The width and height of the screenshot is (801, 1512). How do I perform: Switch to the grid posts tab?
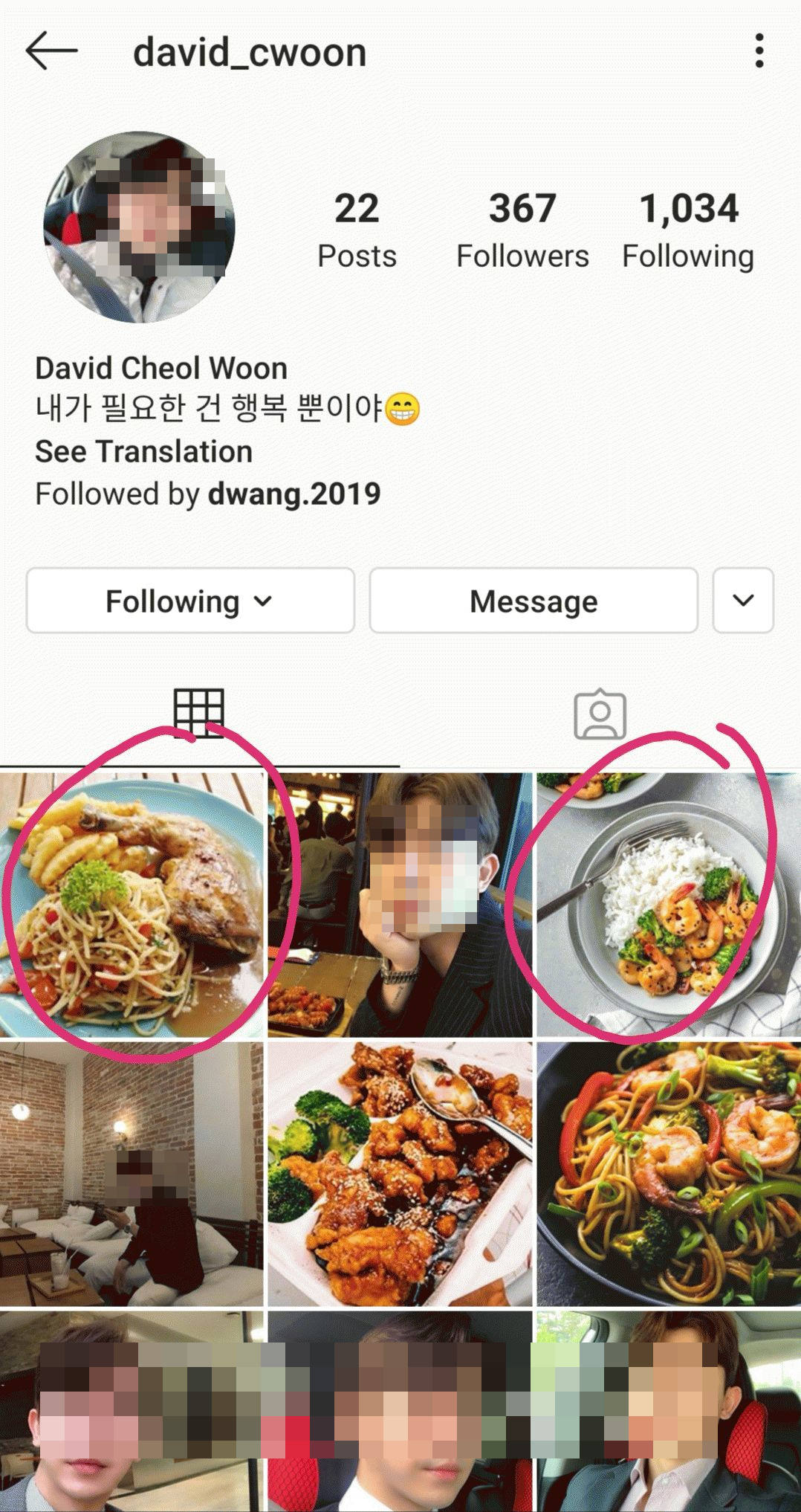click(199, 714)
